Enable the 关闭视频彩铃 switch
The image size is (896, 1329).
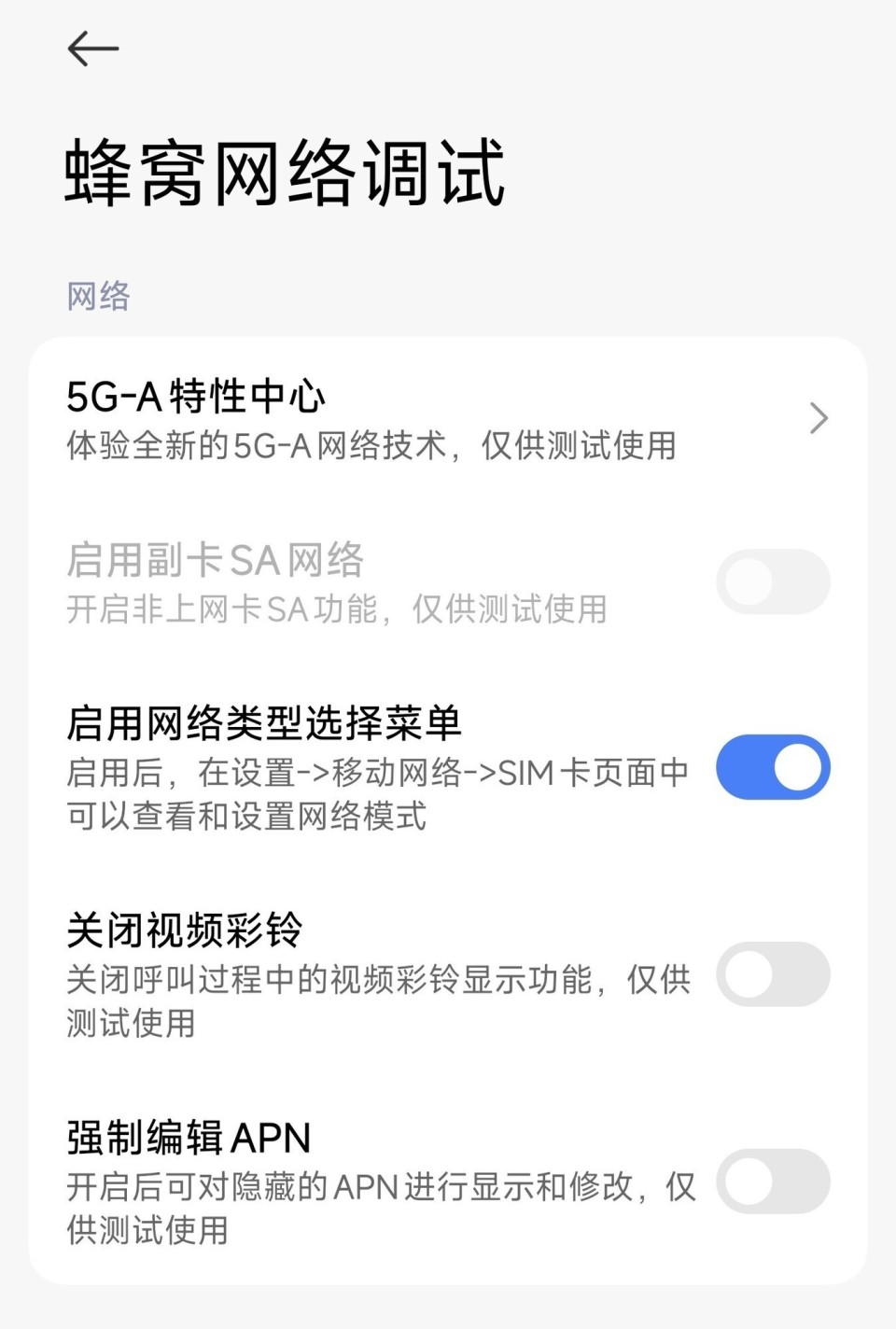click(x=772, y=974)
